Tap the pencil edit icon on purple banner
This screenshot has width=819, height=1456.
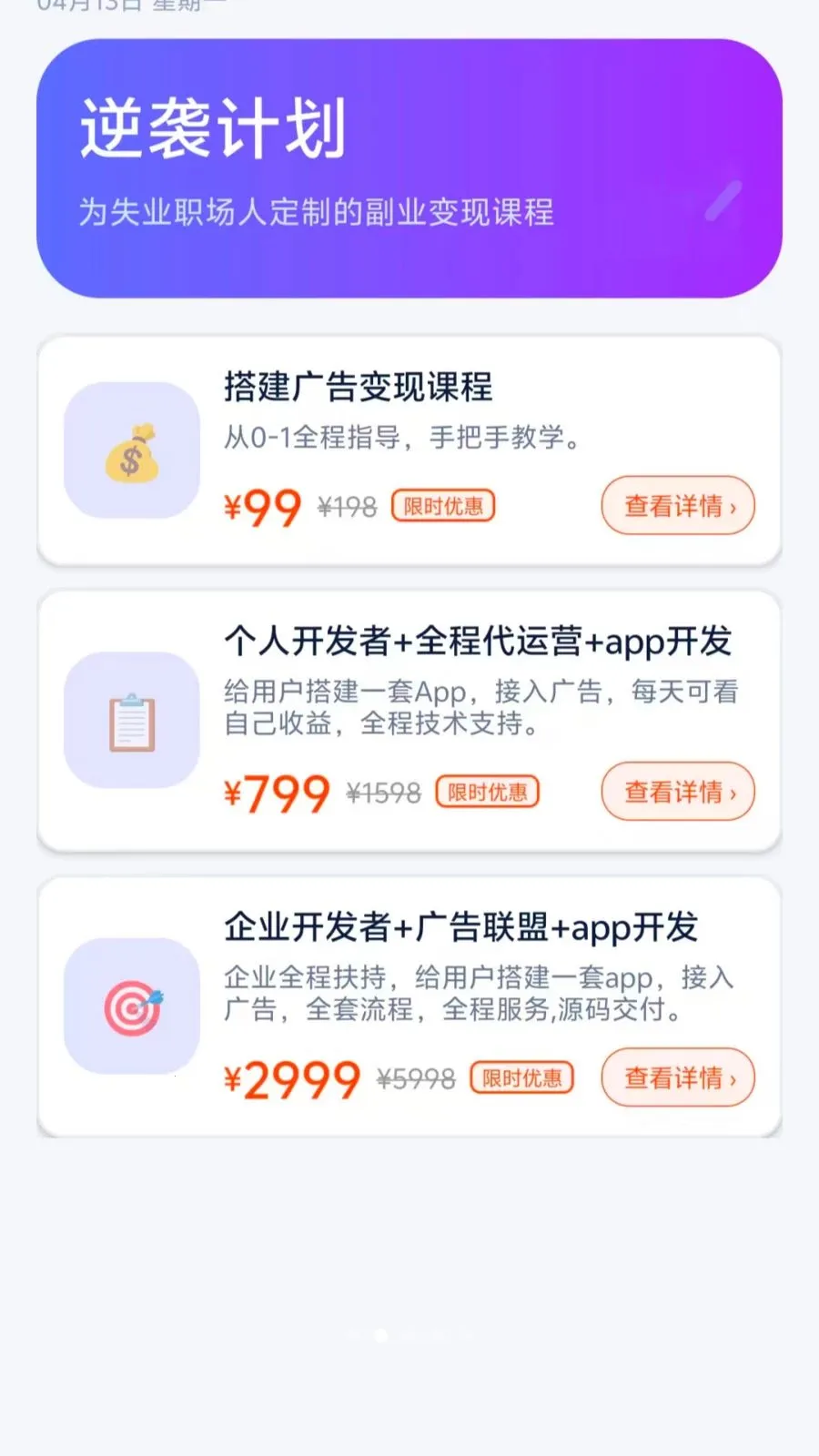tap(720, 204)
